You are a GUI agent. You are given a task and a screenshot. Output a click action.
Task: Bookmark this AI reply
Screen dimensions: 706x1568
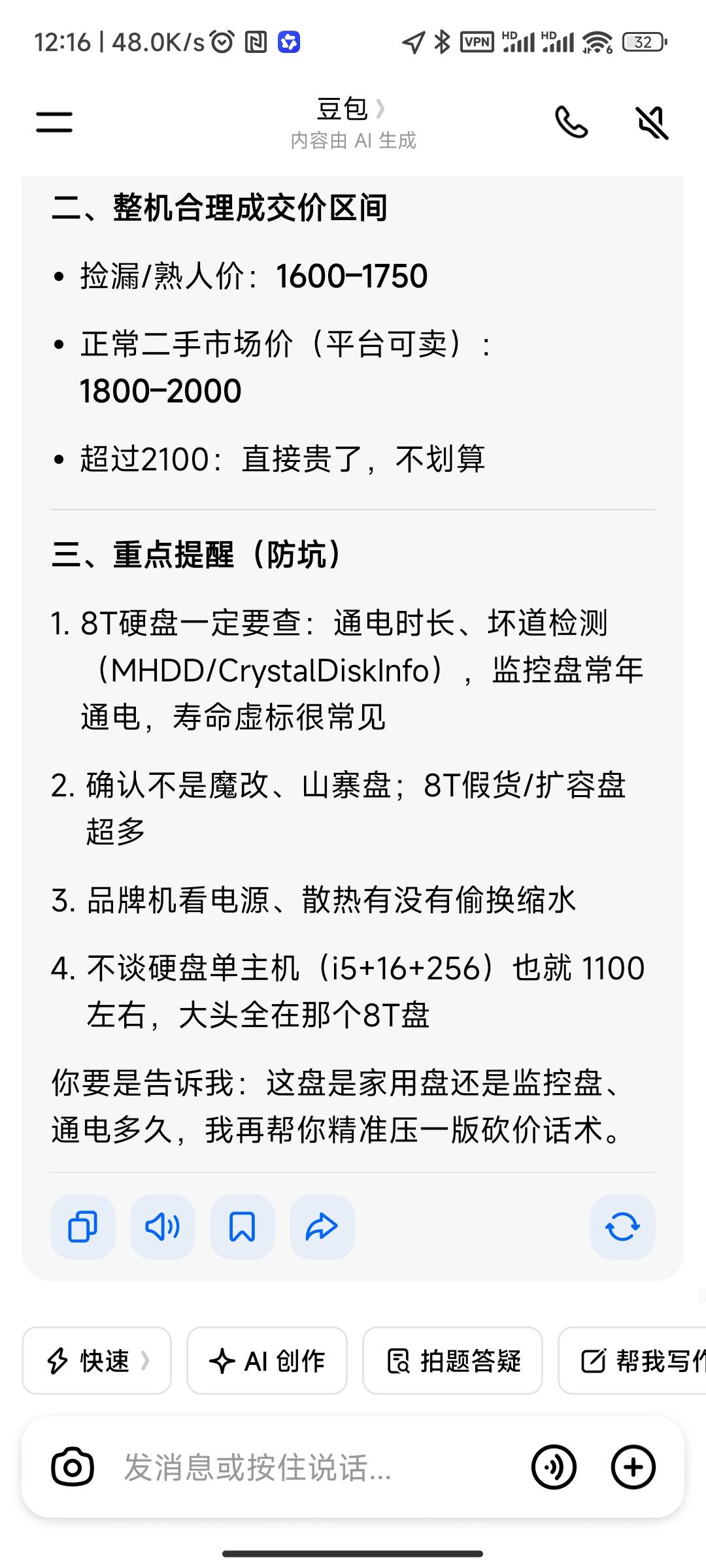click(243, 1226)
